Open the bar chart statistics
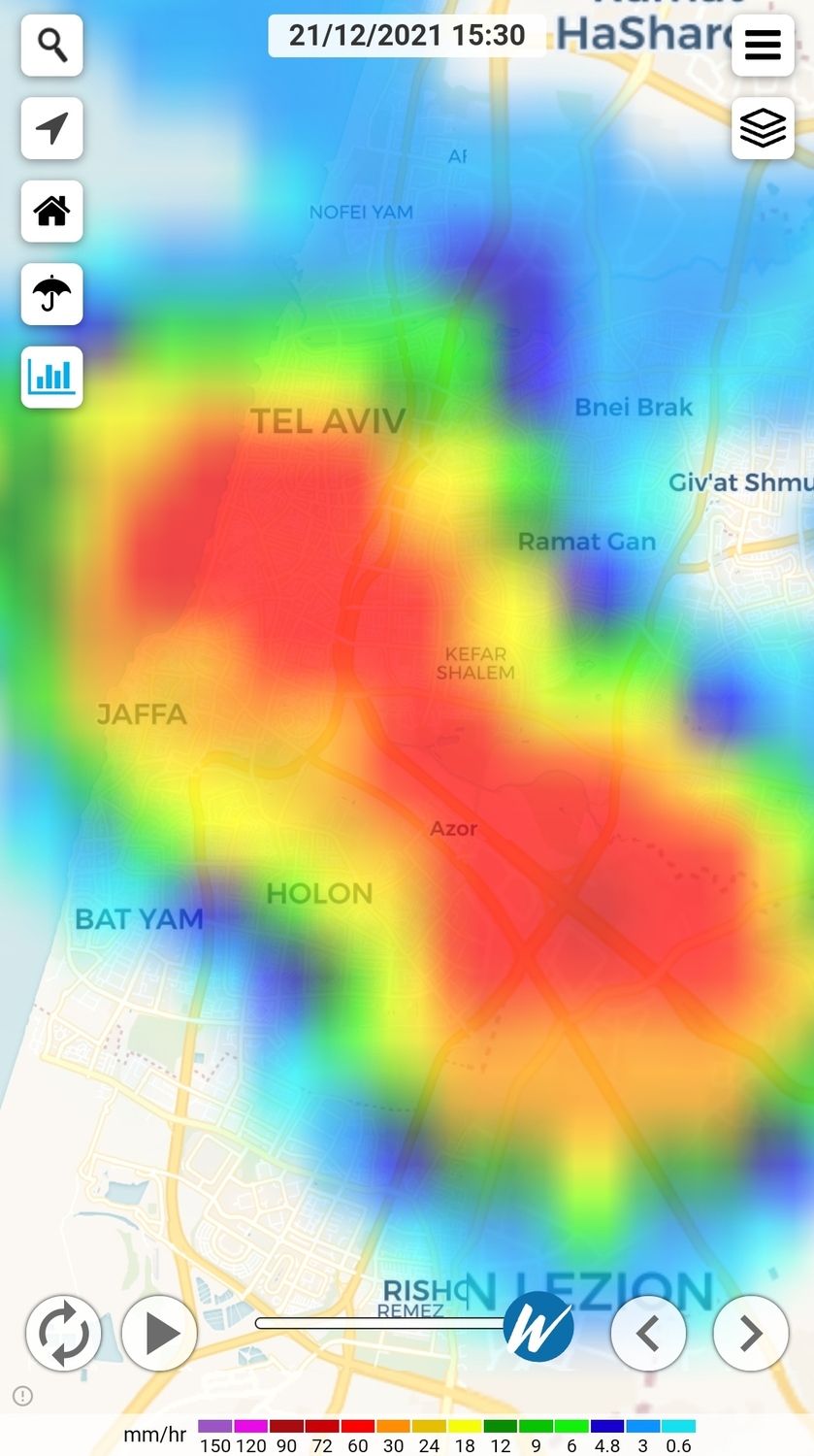This screenshot has width=814, height=1456. pyautogui.click(x=52, y=377)
